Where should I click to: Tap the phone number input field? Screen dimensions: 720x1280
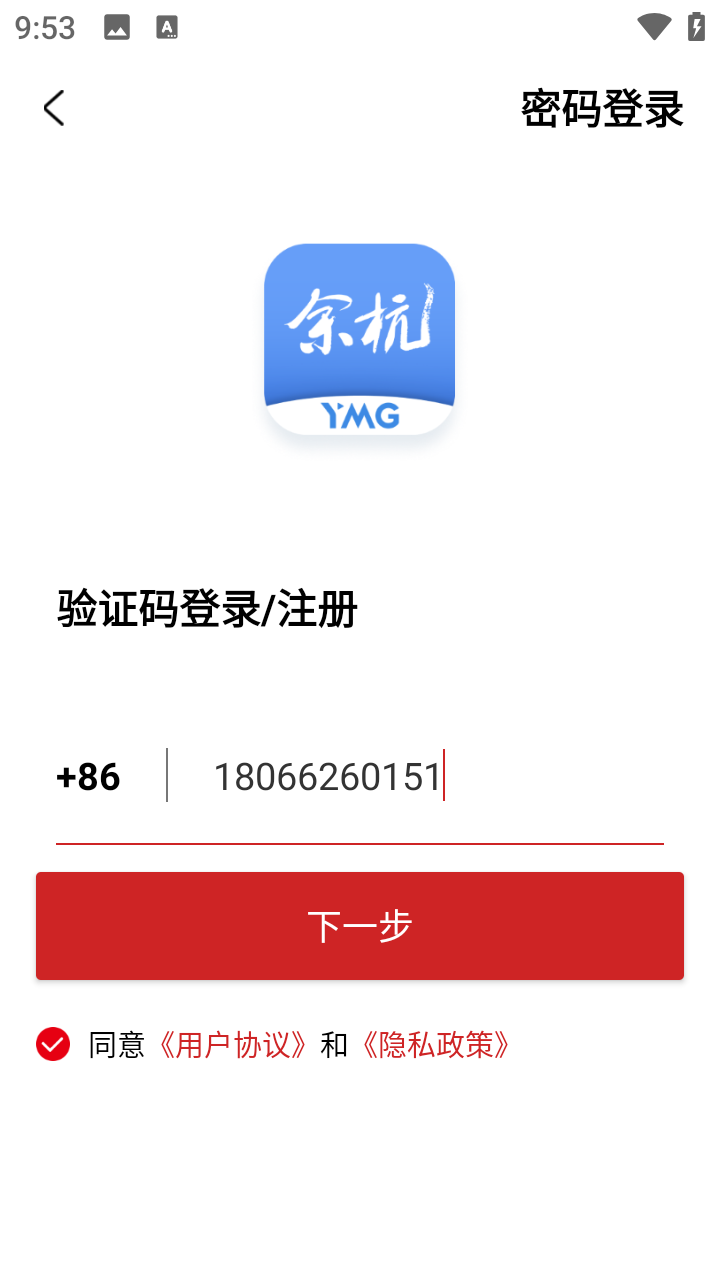click(420, 777)
